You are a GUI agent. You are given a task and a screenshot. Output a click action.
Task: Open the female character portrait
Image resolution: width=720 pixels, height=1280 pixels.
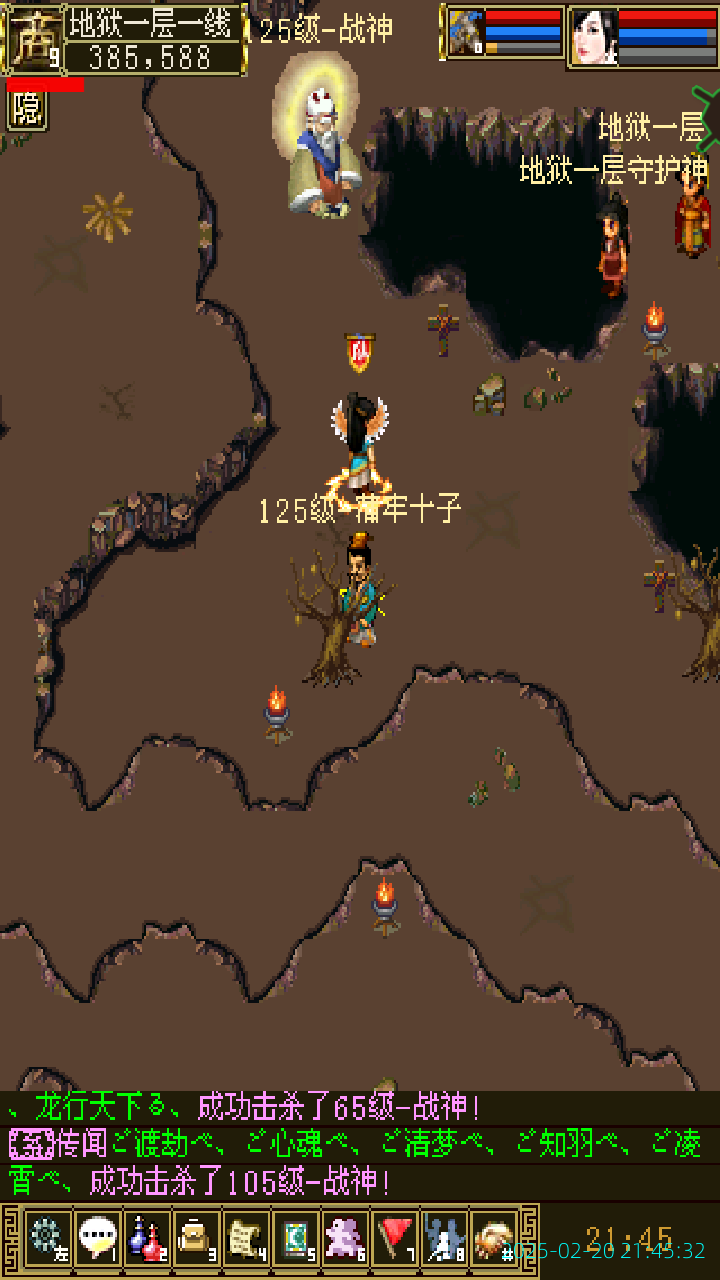point(593,36)
